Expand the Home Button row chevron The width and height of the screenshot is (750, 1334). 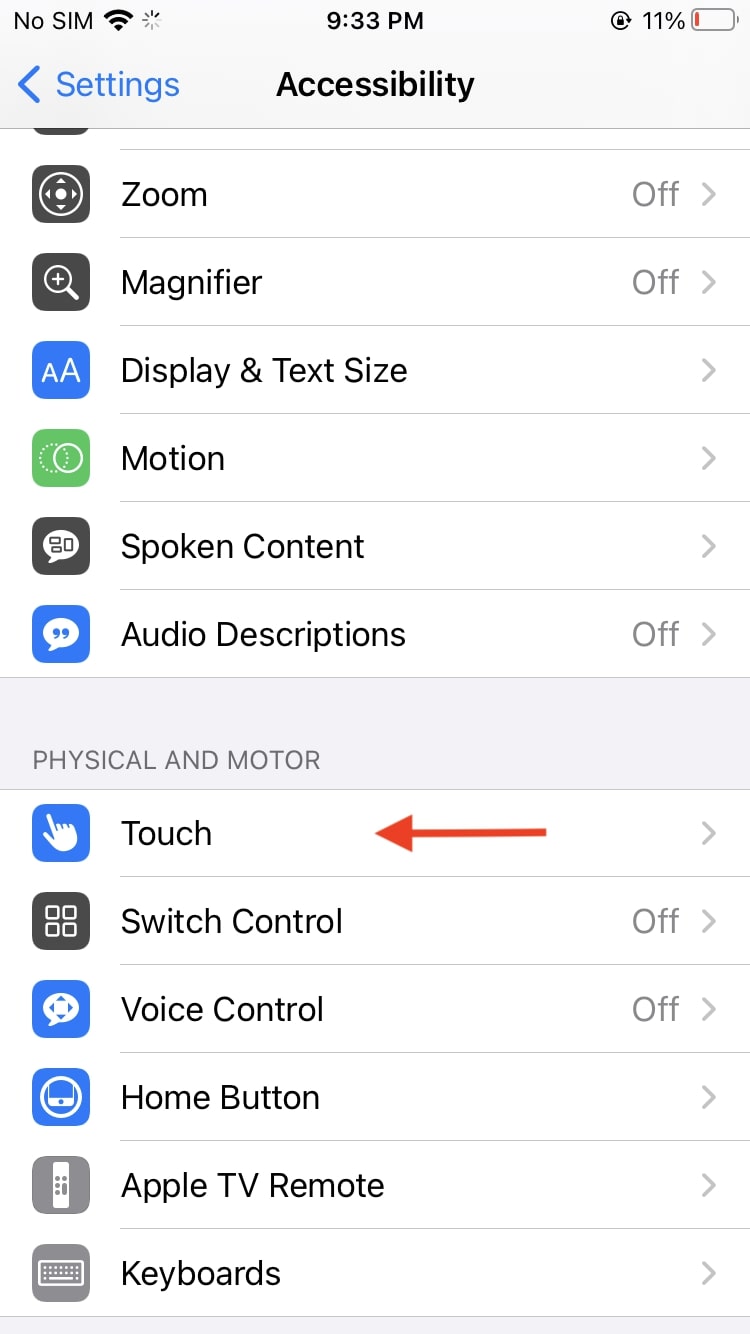[709, 1097]
